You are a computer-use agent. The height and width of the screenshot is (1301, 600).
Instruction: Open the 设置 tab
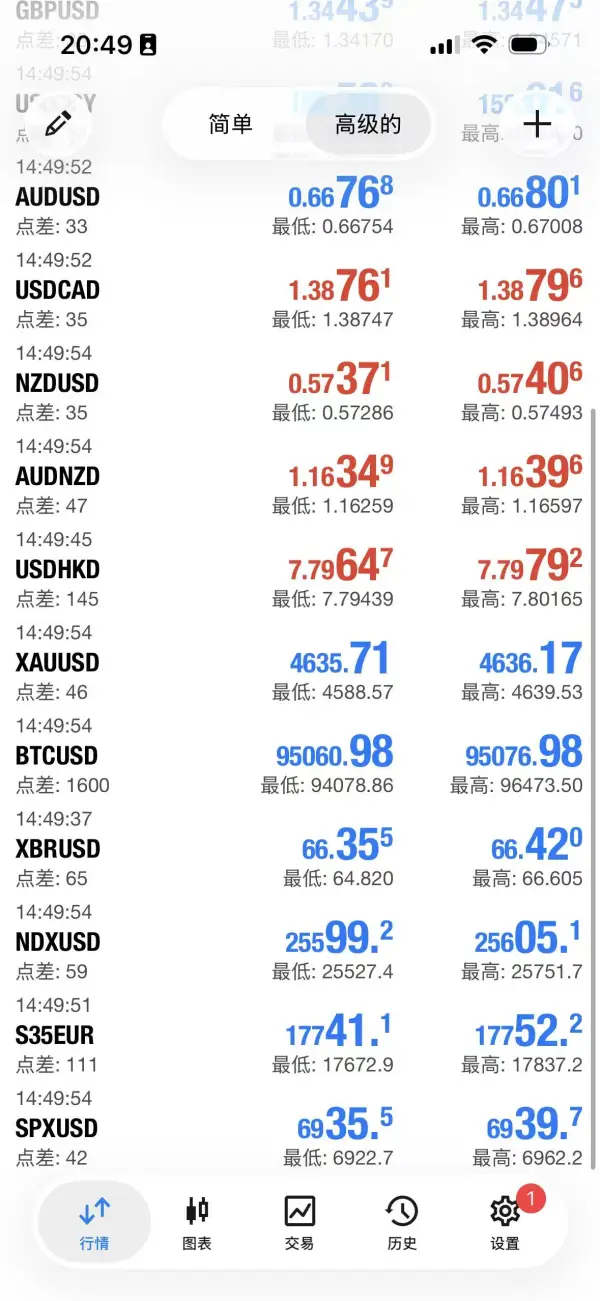tap(505, 1222)
